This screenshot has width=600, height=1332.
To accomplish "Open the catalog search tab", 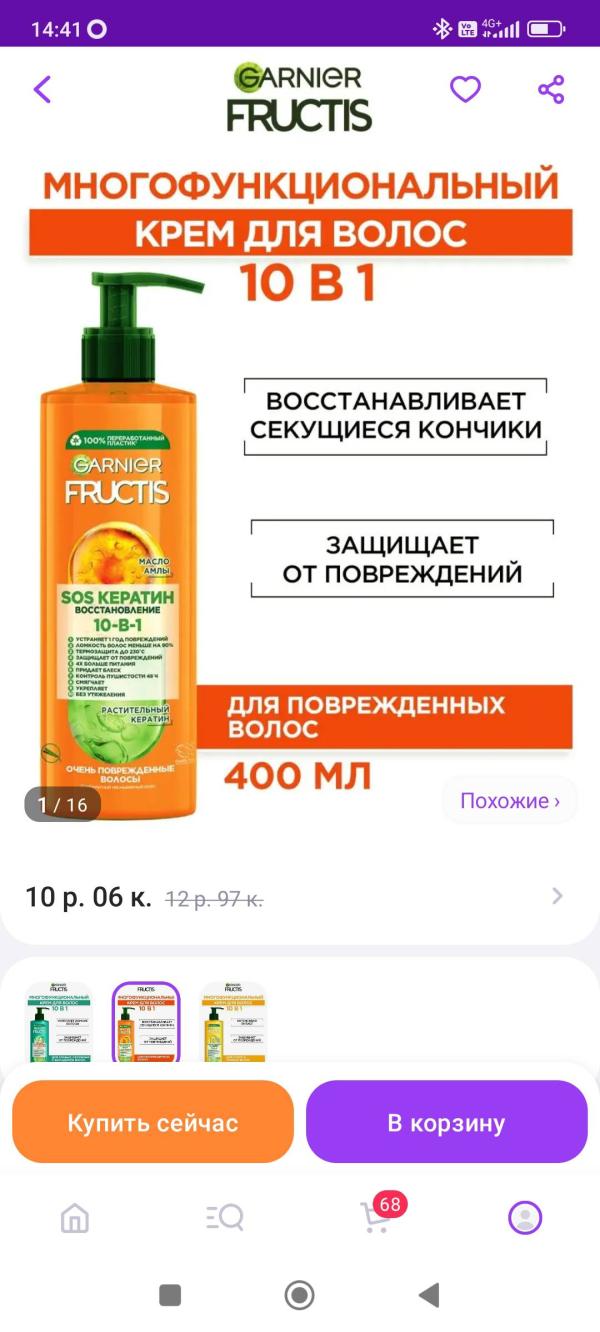I will tap(225, 1217).
